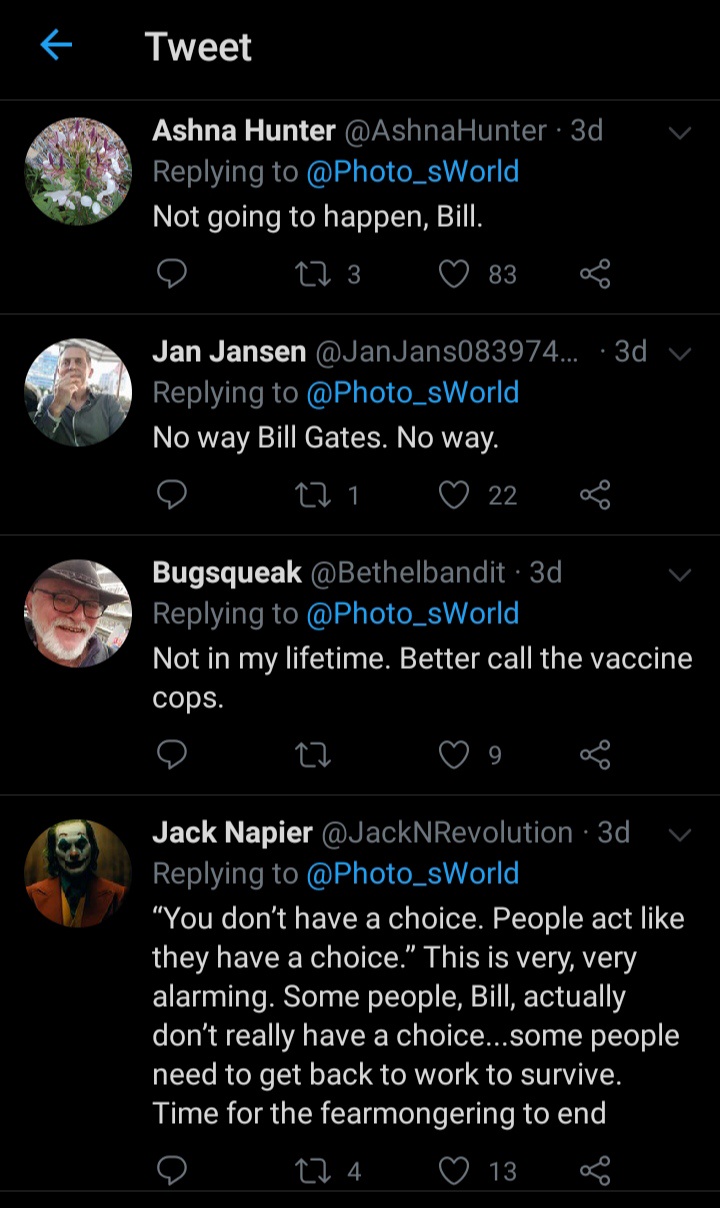This screenshot has width=720, height=1208.
Task: Like Jack Napier's tweet
Action: pyautogui.click(x=455, y=1170)
